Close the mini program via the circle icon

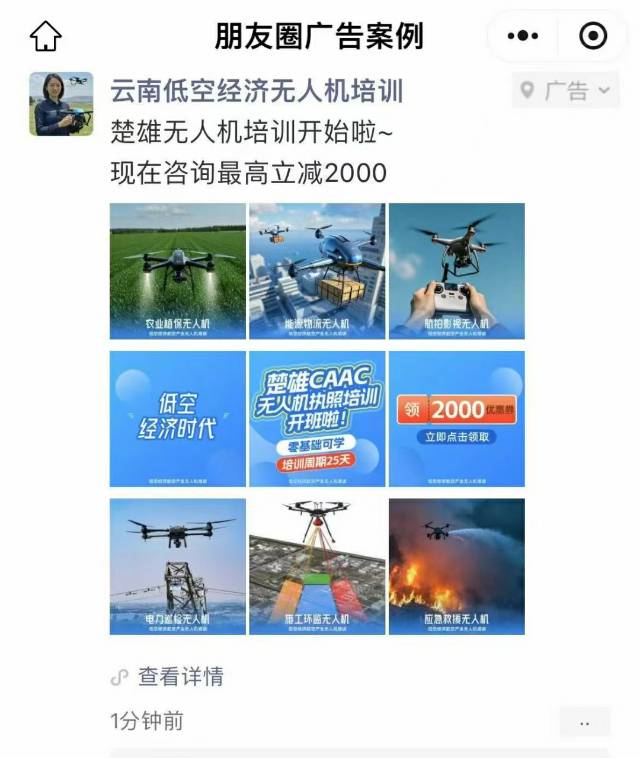click(x=593, y=37)
